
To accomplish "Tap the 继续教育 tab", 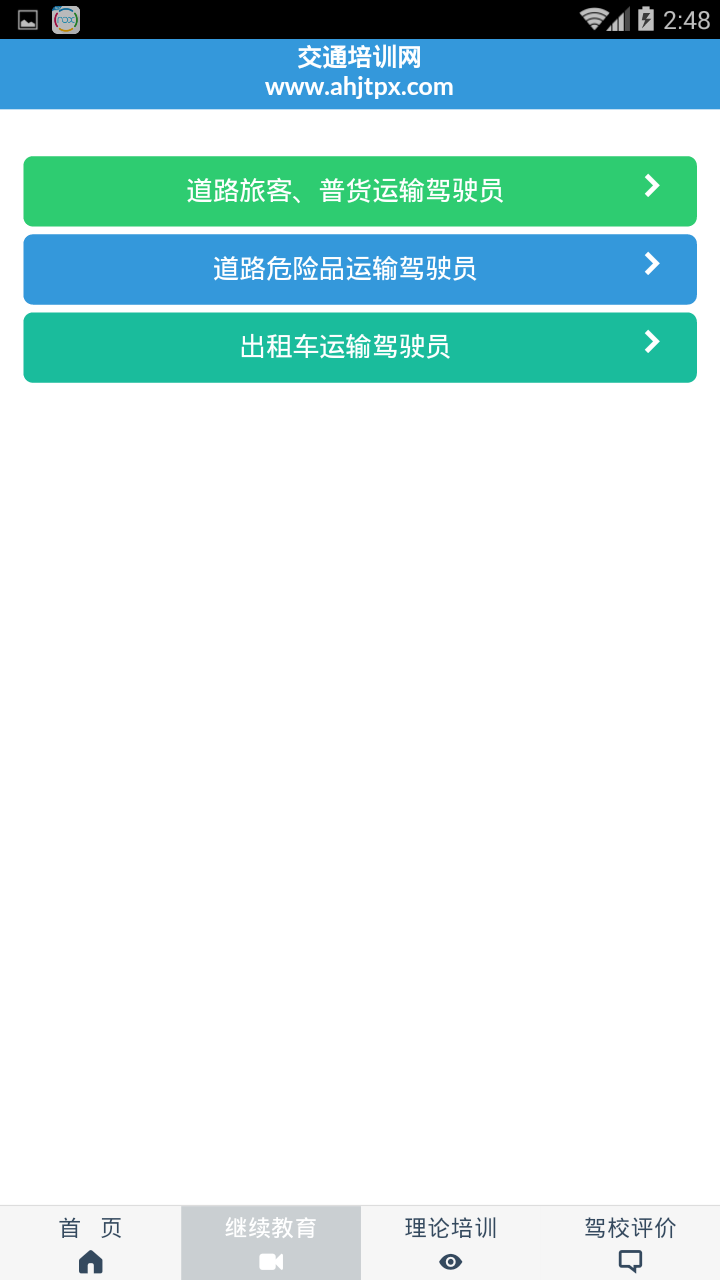I will [271, 1243].
